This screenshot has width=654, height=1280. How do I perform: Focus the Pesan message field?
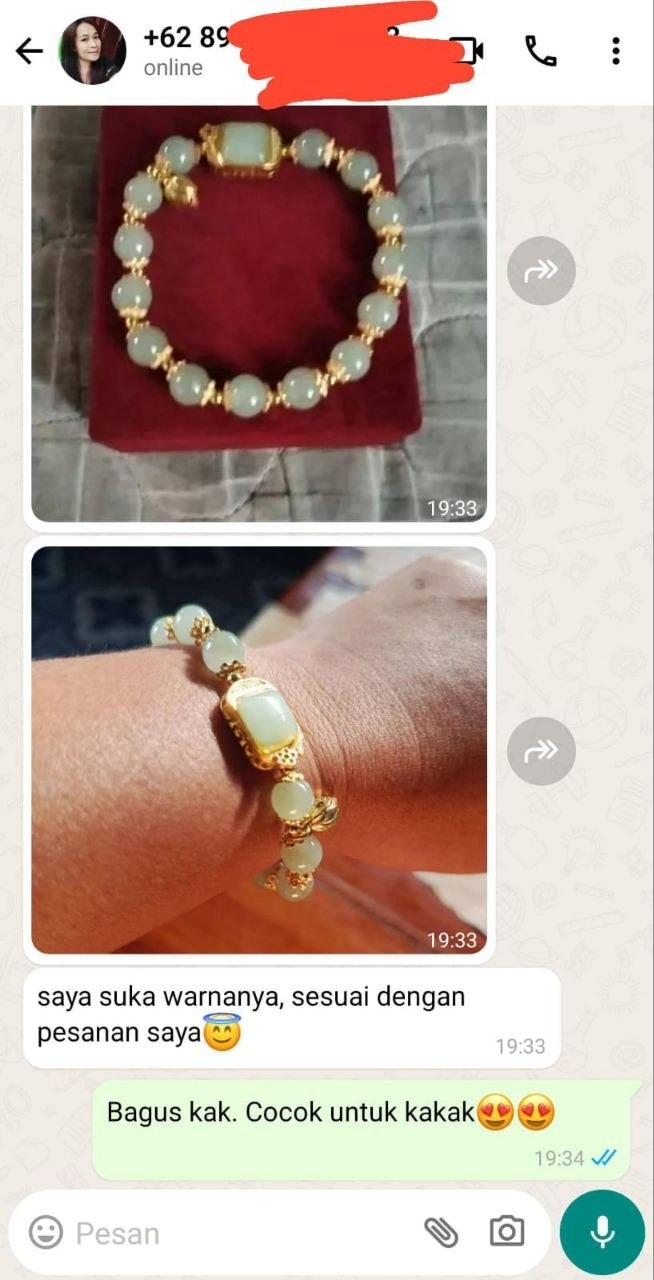point(240,1233)
